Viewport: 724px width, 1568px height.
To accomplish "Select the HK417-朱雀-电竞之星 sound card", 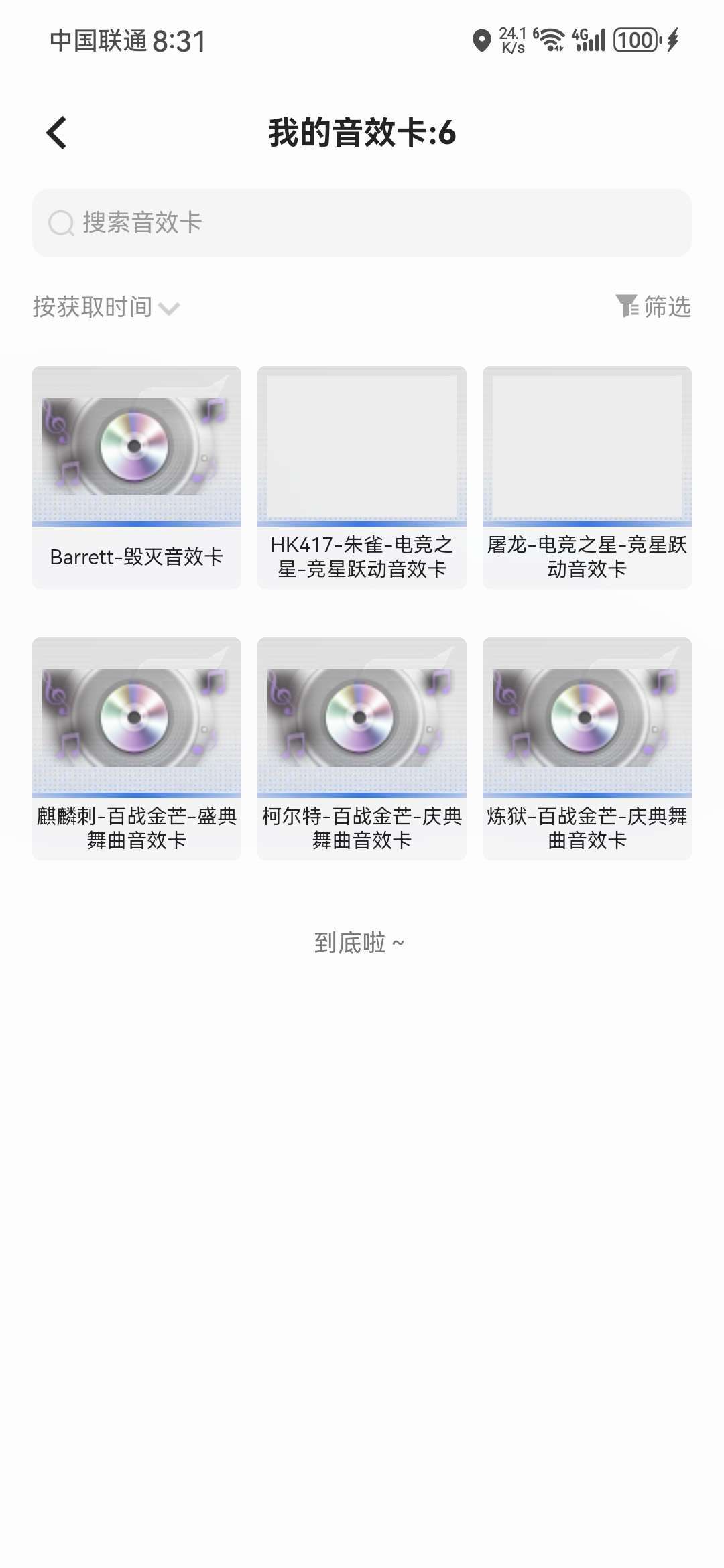I will [362, 477].
